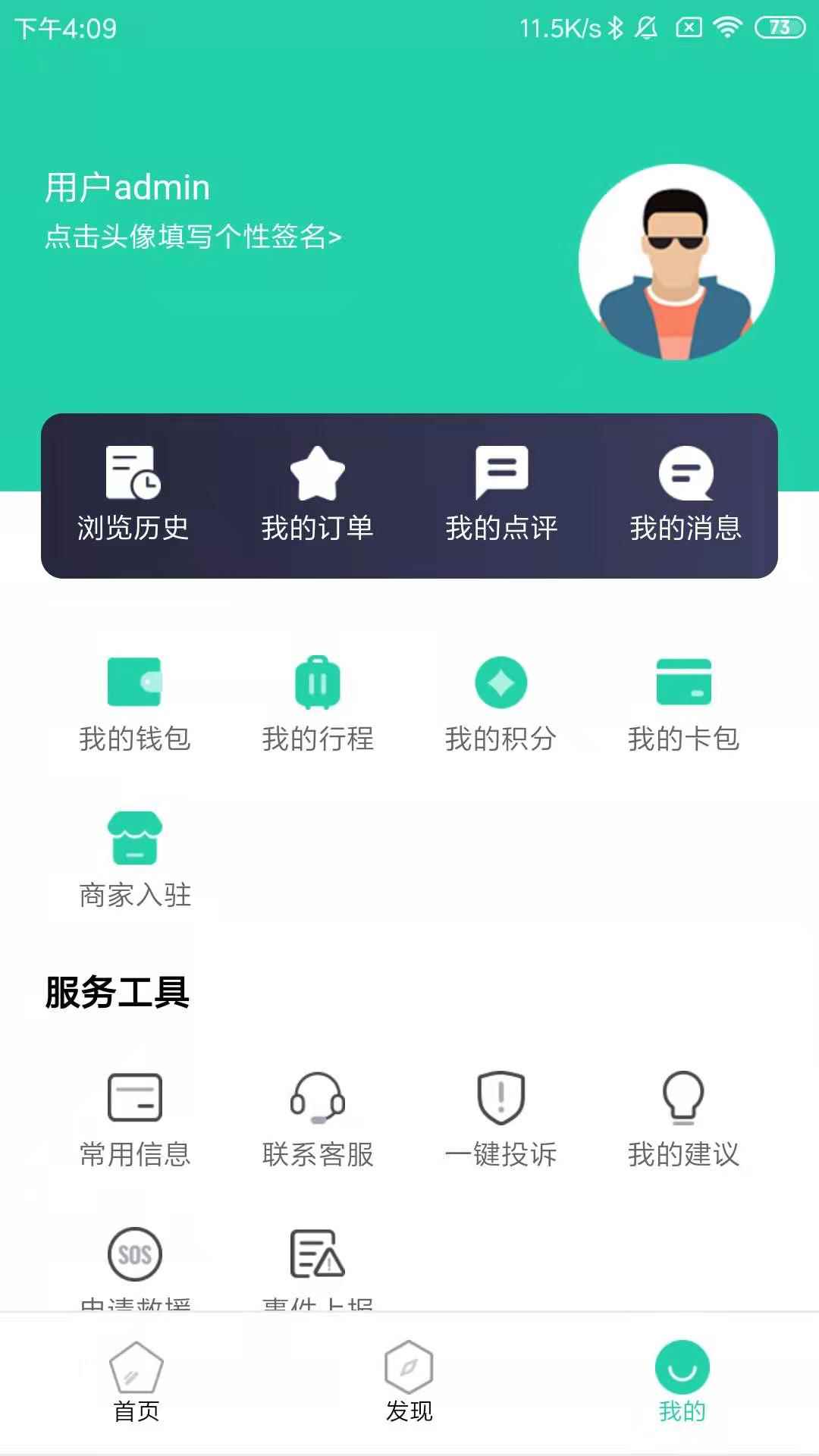
Task: Tap 点击头像填写个性签名 link
Action: tap(193, 237)
